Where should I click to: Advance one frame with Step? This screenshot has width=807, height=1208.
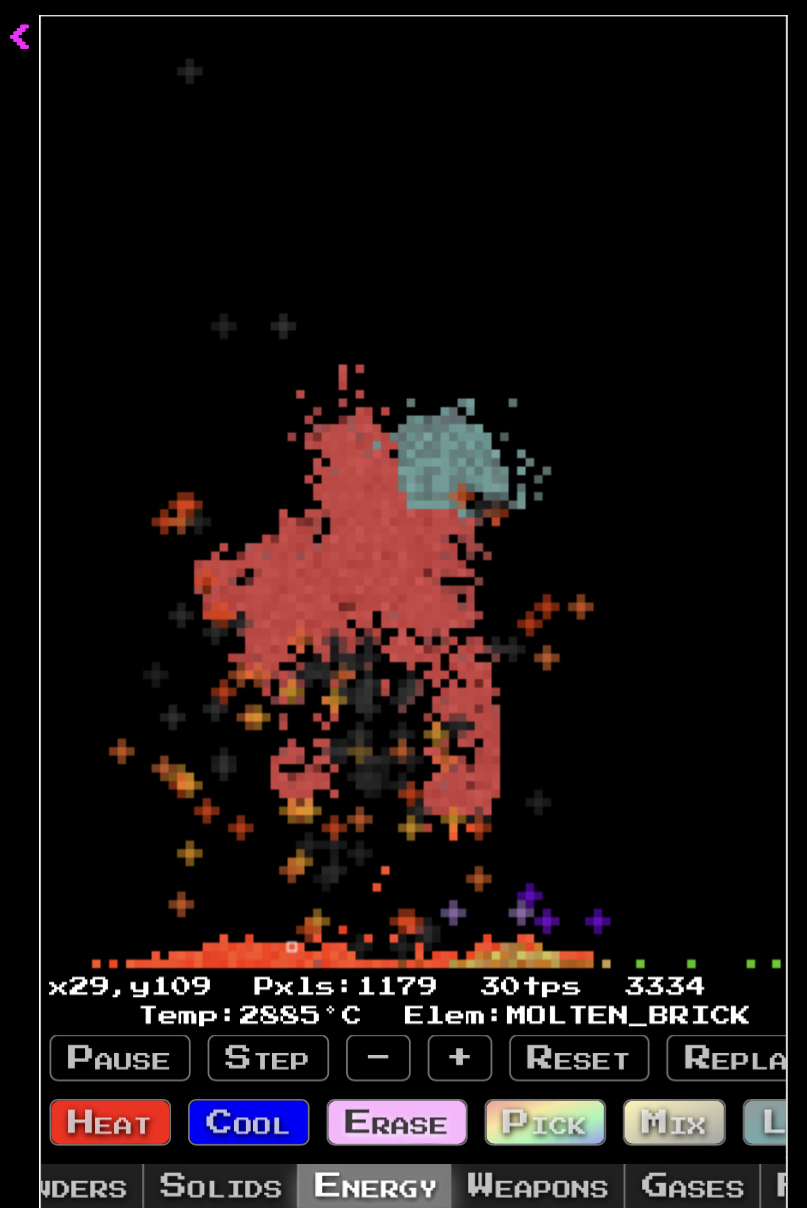(x=267, y=1058)
